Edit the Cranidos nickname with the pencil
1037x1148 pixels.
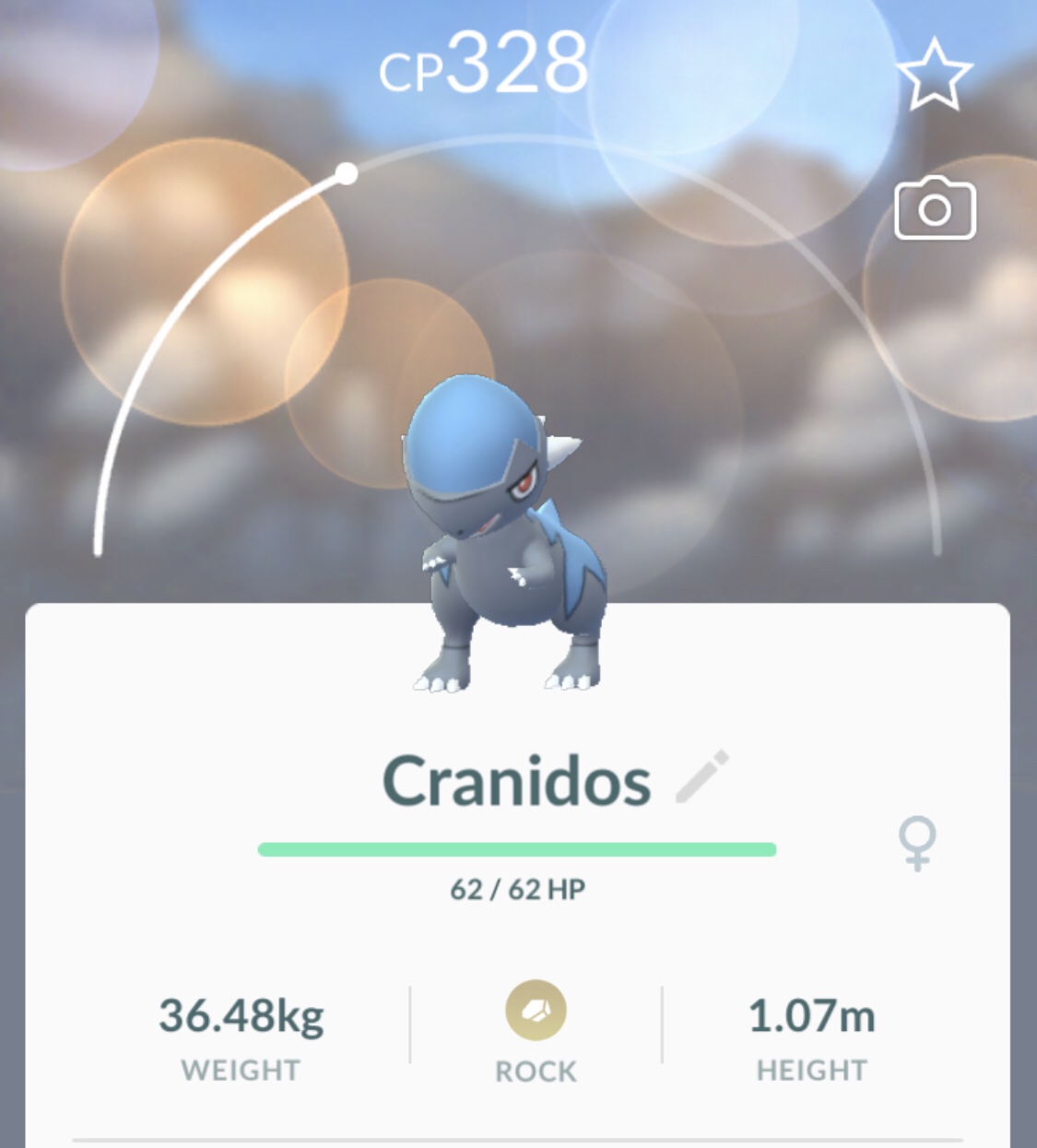click(702, 776)
